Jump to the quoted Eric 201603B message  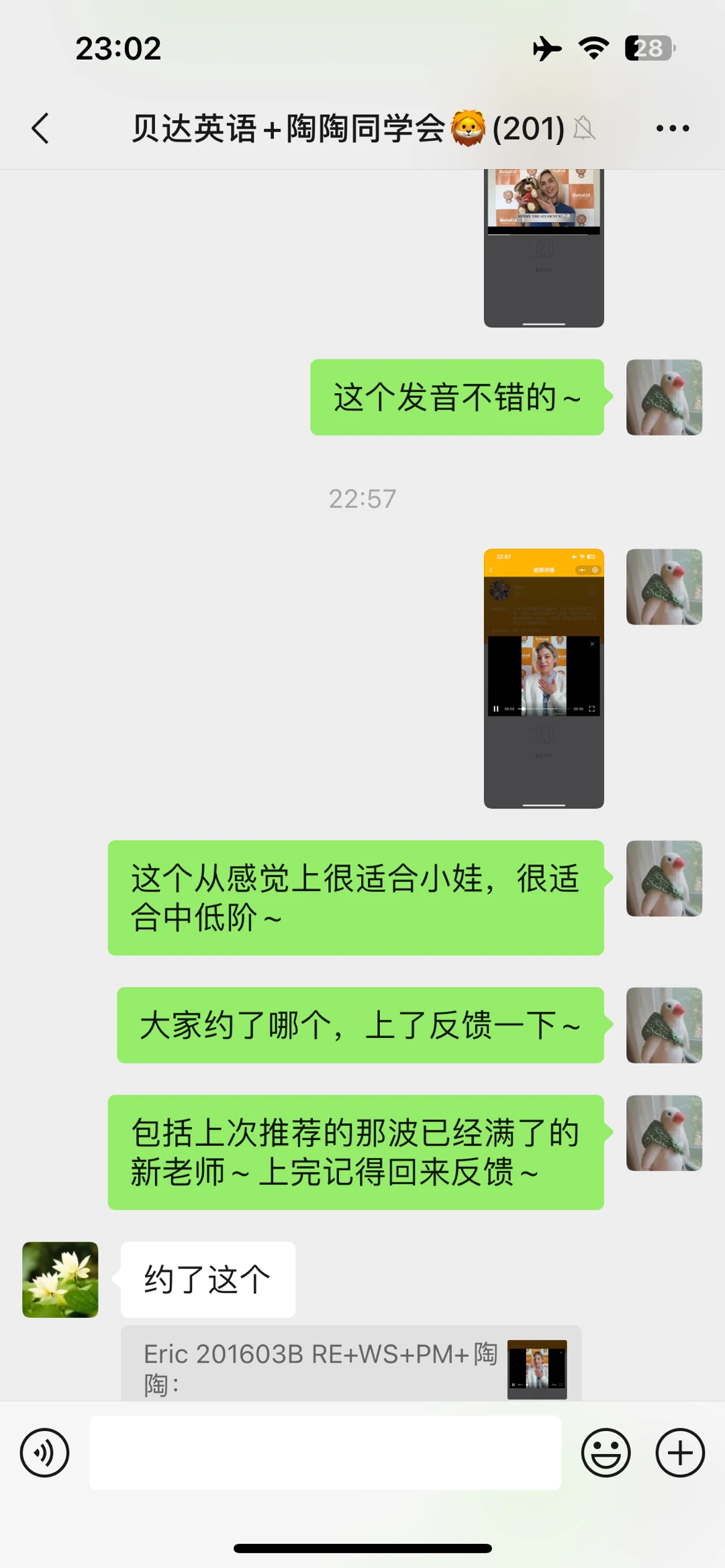(351, 1363)
